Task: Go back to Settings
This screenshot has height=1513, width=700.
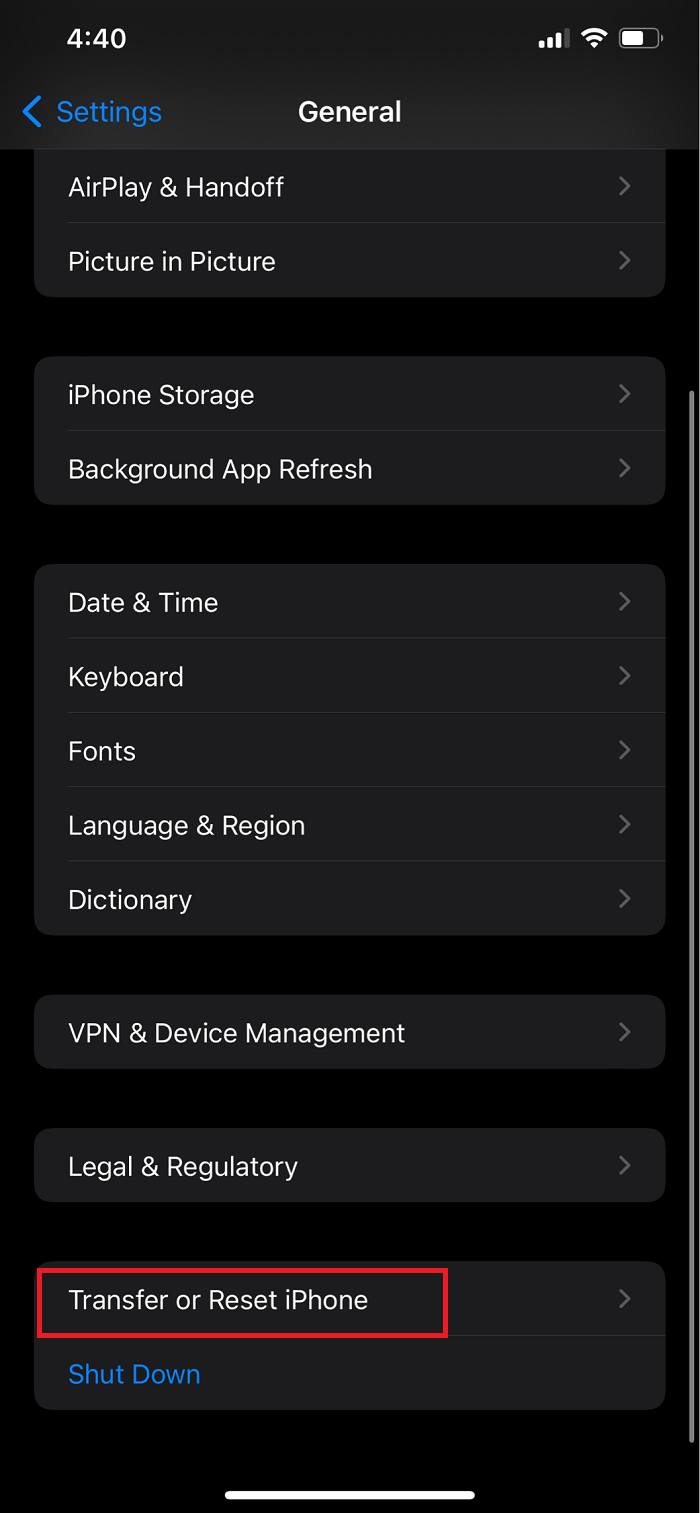Action: coord(92,112)
